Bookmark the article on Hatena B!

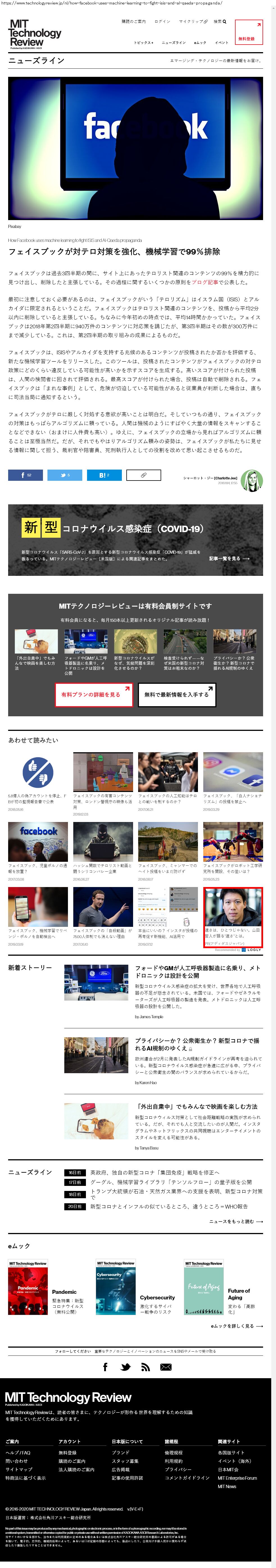click(x=104, y=475)
